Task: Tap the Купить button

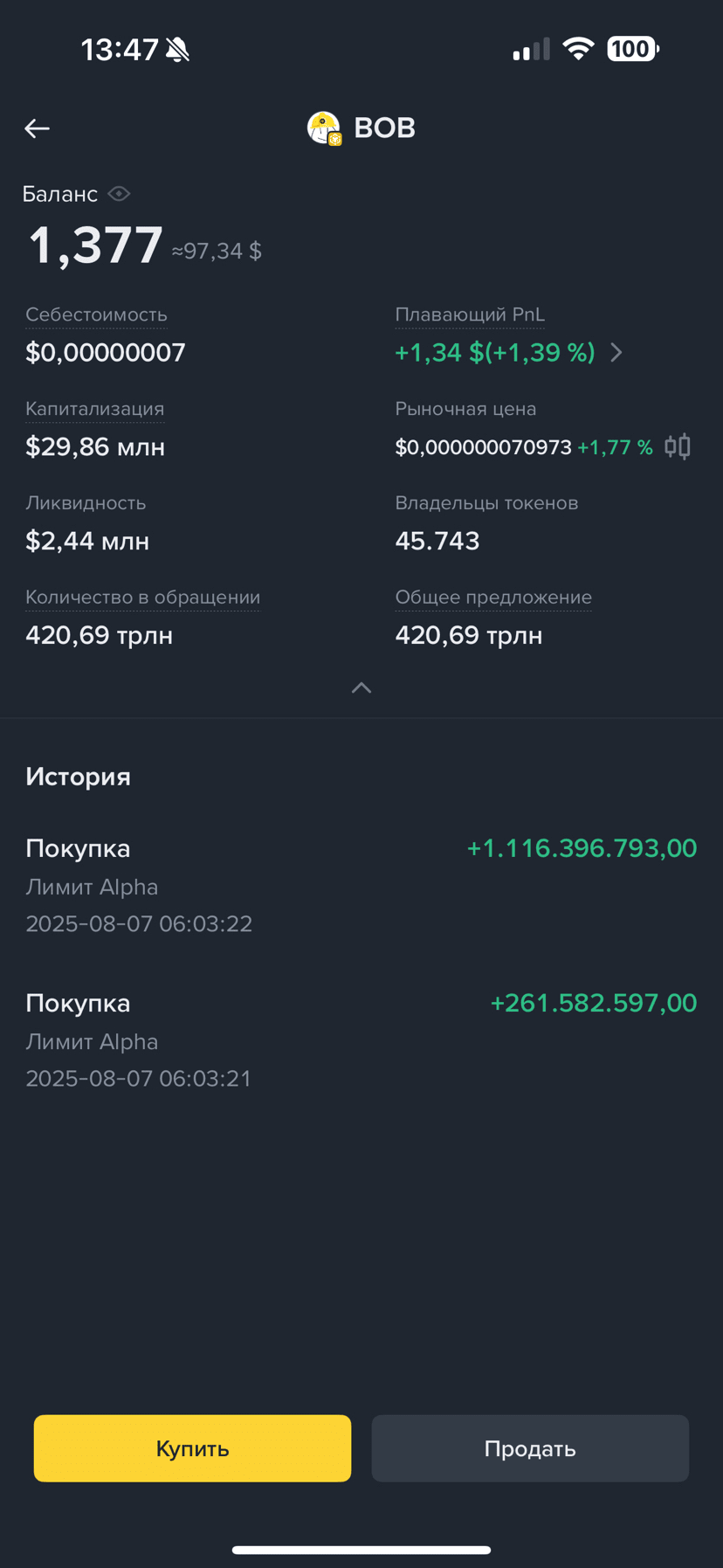Action: coord(192,1448)
